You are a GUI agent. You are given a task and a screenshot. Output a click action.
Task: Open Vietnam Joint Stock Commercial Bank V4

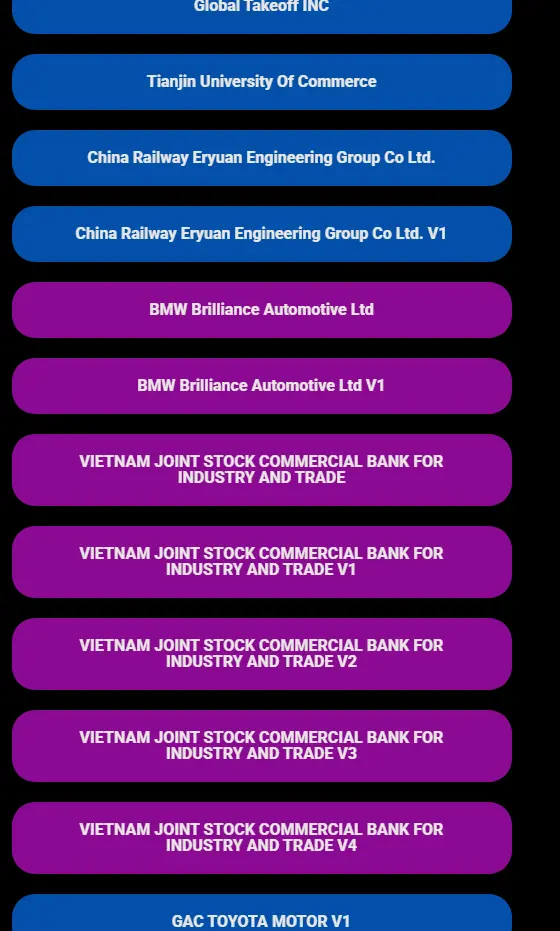(x=262, y=838)
